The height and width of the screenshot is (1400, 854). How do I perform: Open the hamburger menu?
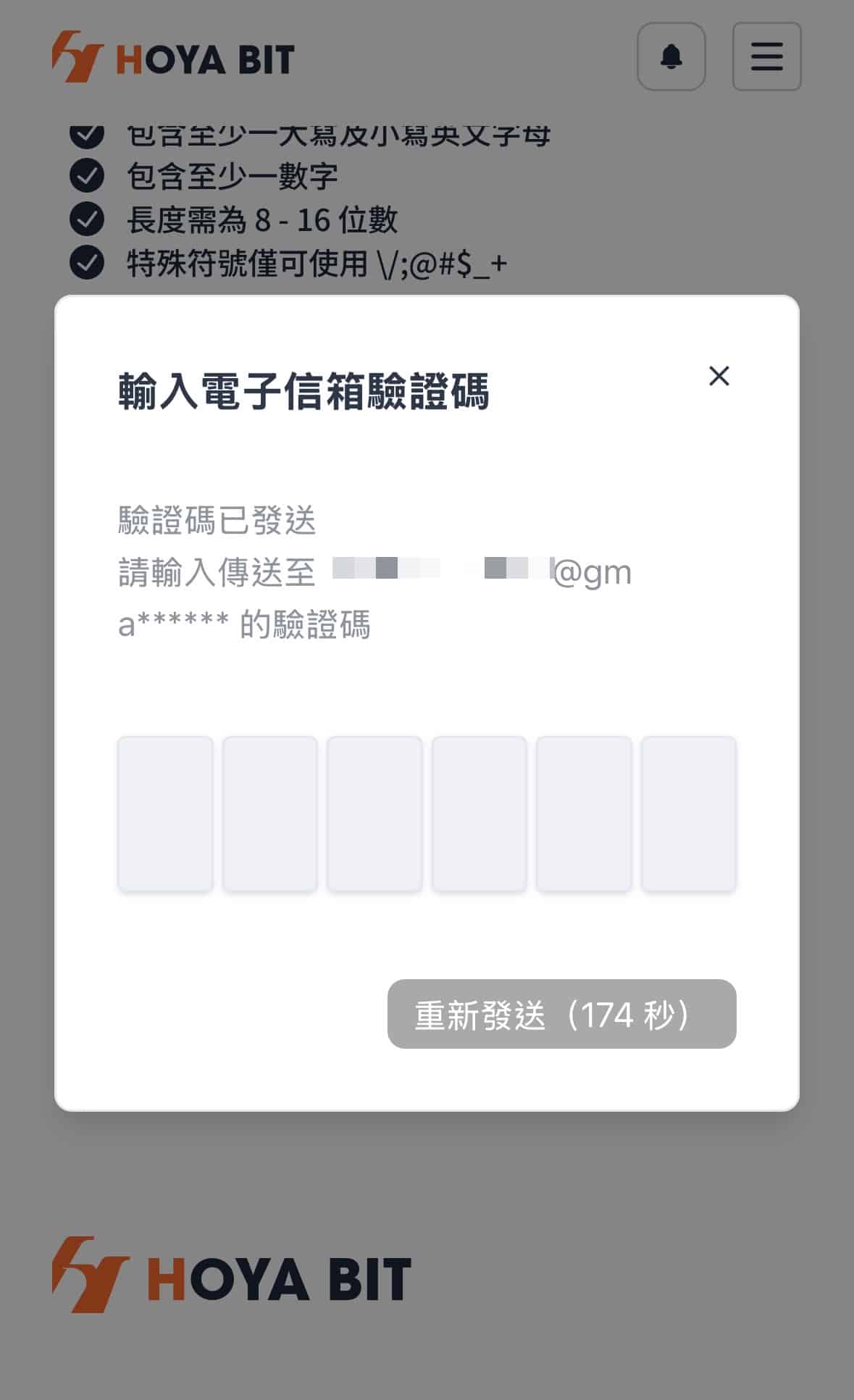pos(766,56)
